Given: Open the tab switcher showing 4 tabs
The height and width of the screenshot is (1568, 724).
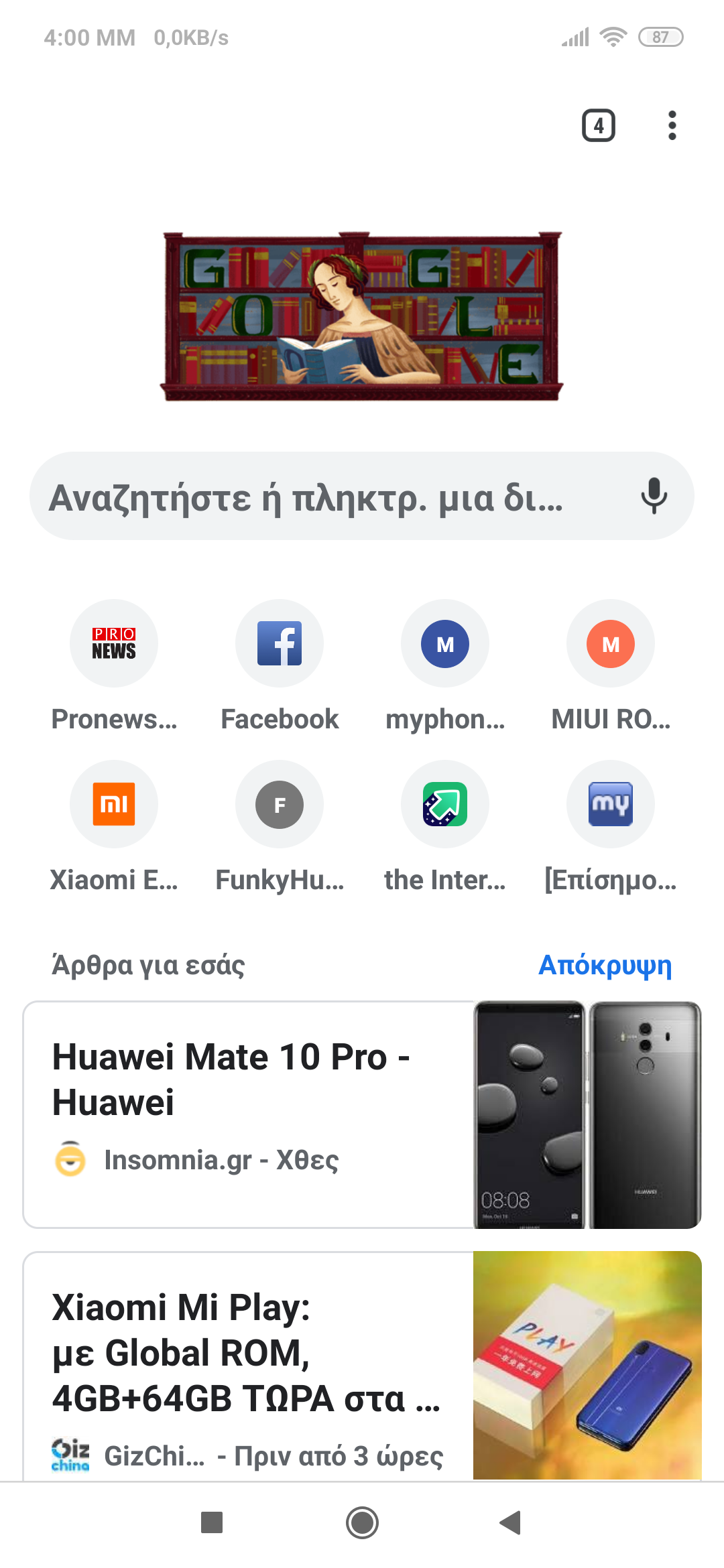Looking at the screenshot, I should 598,125.
